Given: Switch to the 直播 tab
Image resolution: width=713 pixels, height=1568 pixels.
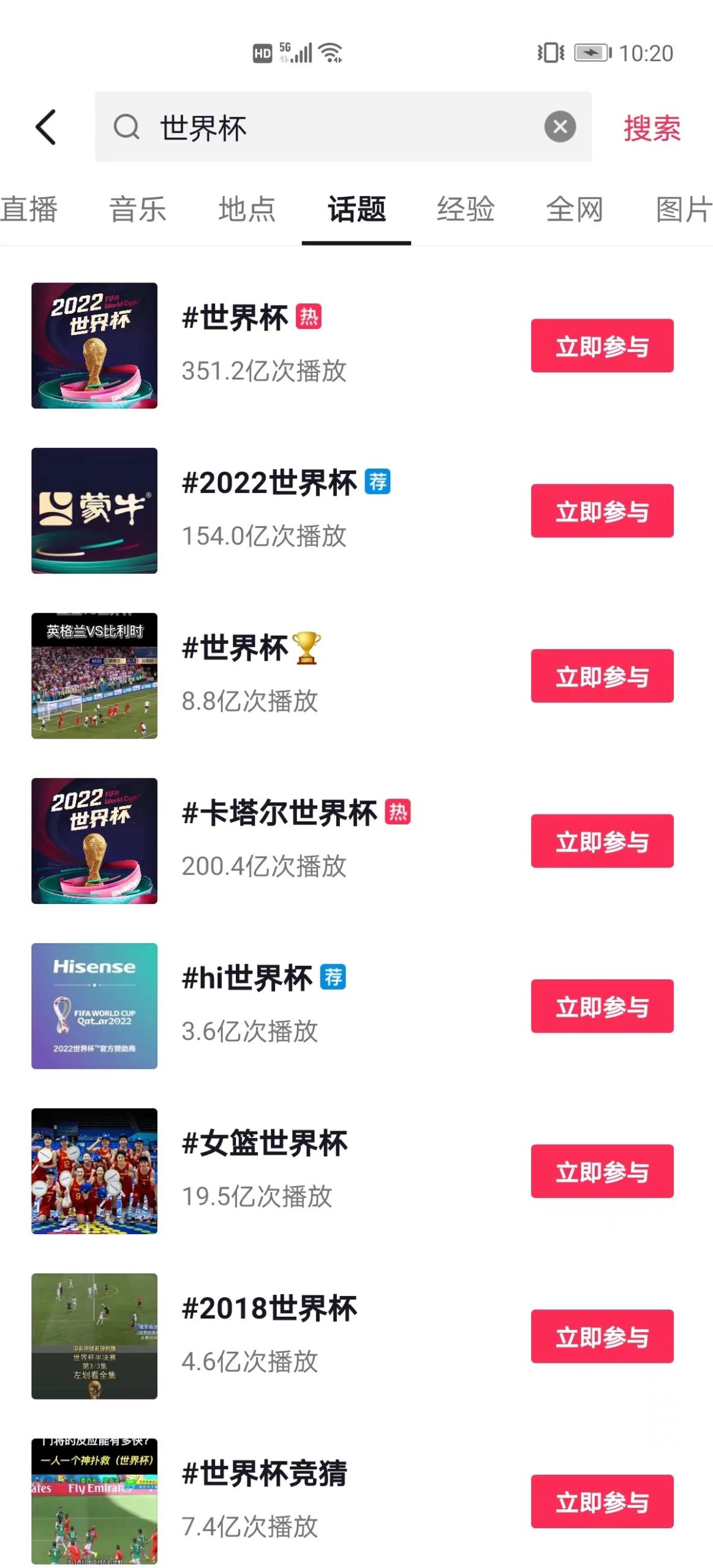Looking at the screenshot, I should click(29, 209).
